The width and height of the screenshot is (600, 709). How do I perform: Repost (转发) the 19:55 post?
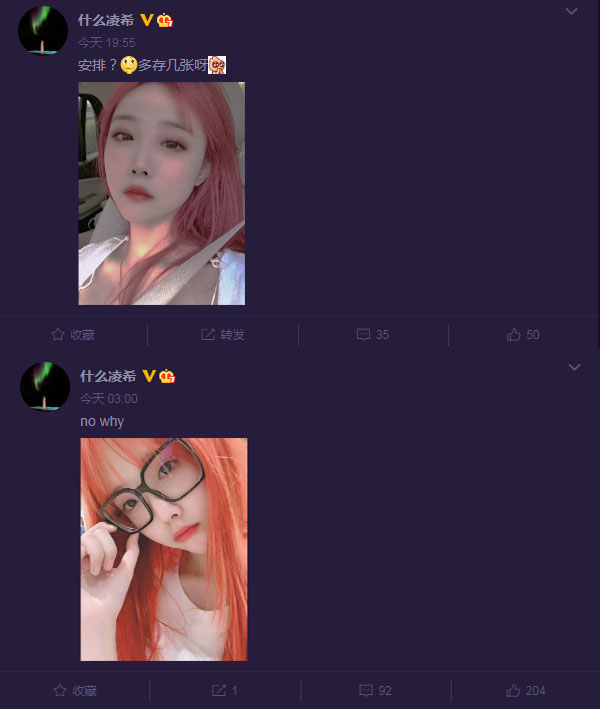(223, 334)
